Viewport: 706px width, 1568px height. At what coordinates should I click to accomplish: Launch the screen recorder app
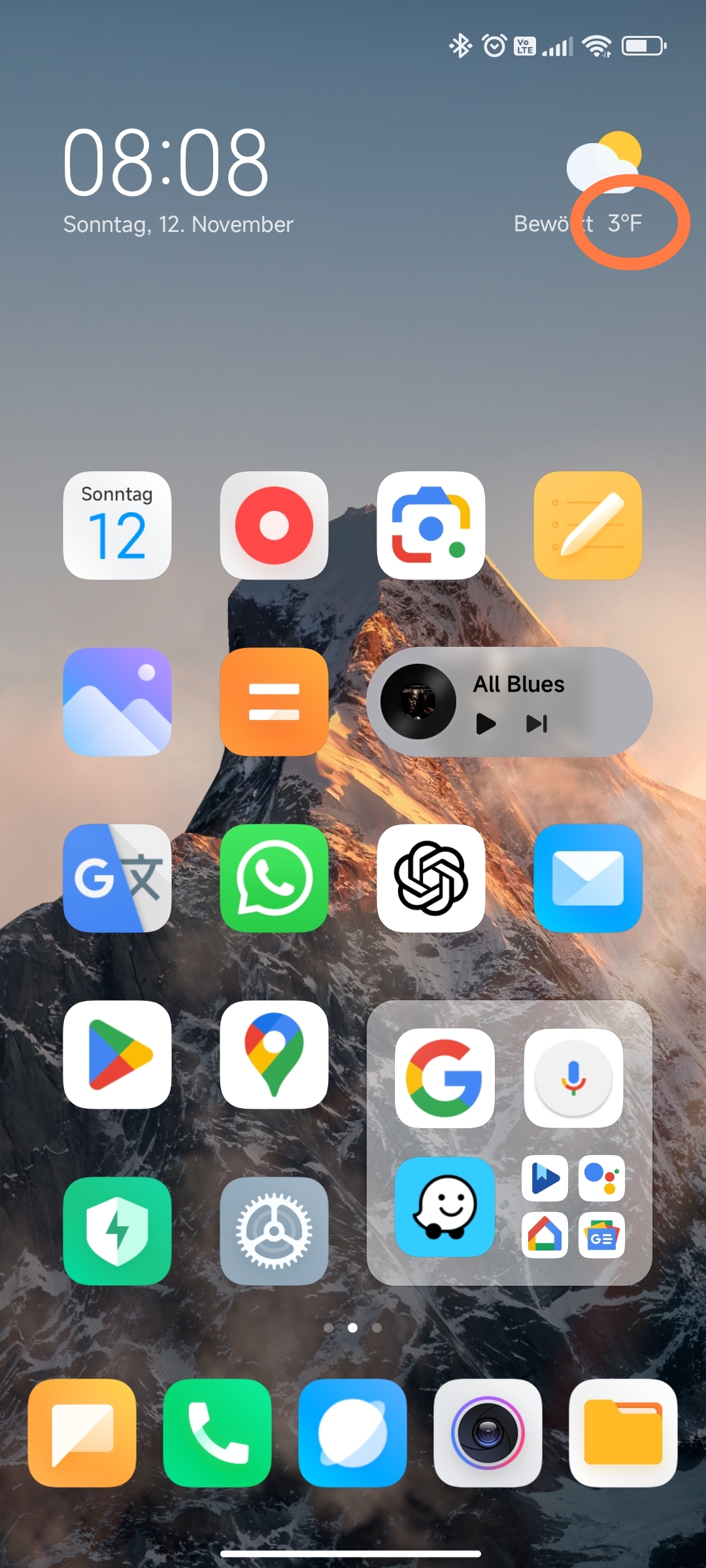click(274, 525)
